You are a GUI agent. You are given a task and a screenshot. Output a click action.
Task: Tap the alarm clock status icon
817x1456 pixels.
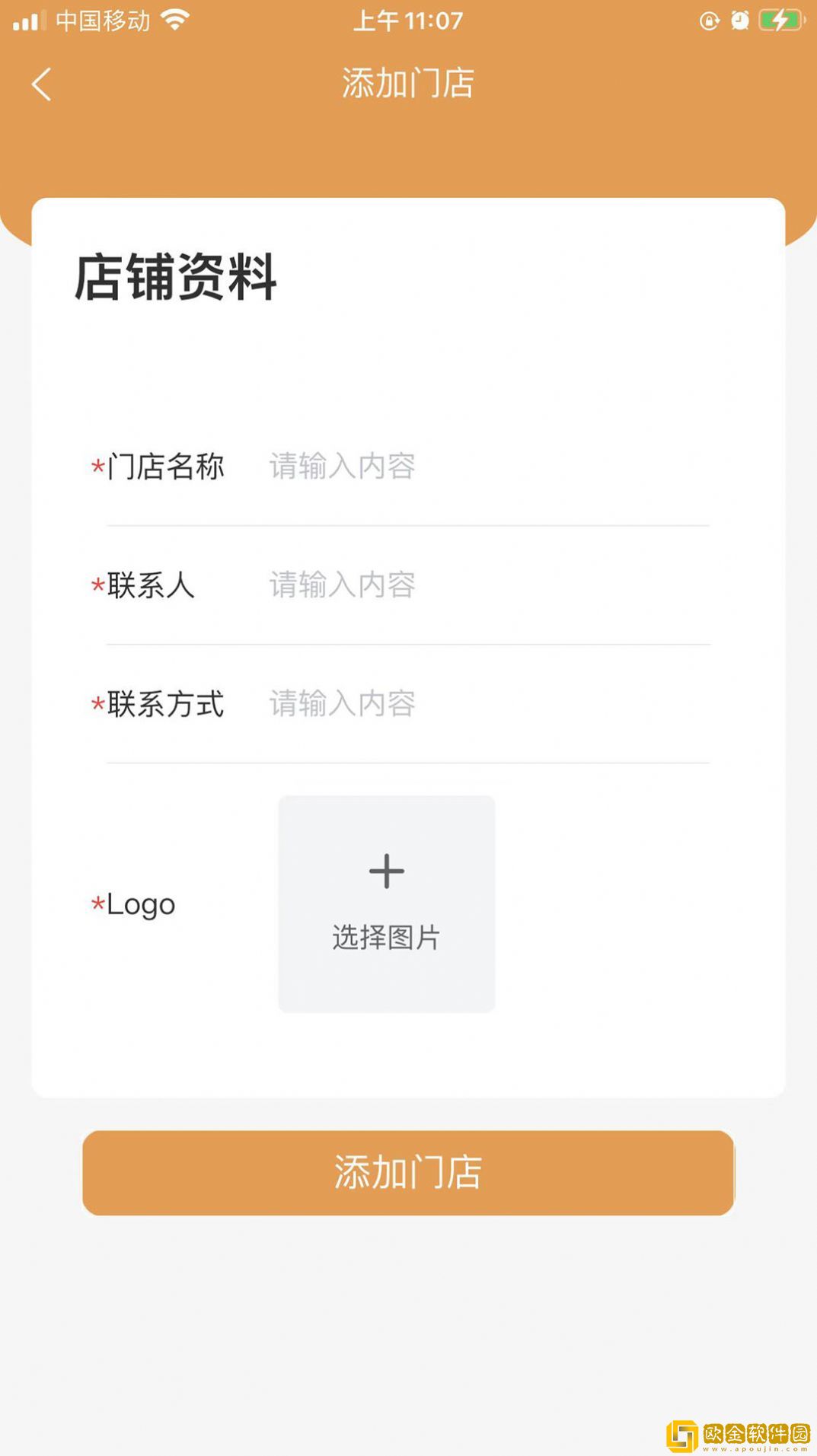[x=739, y=19]
